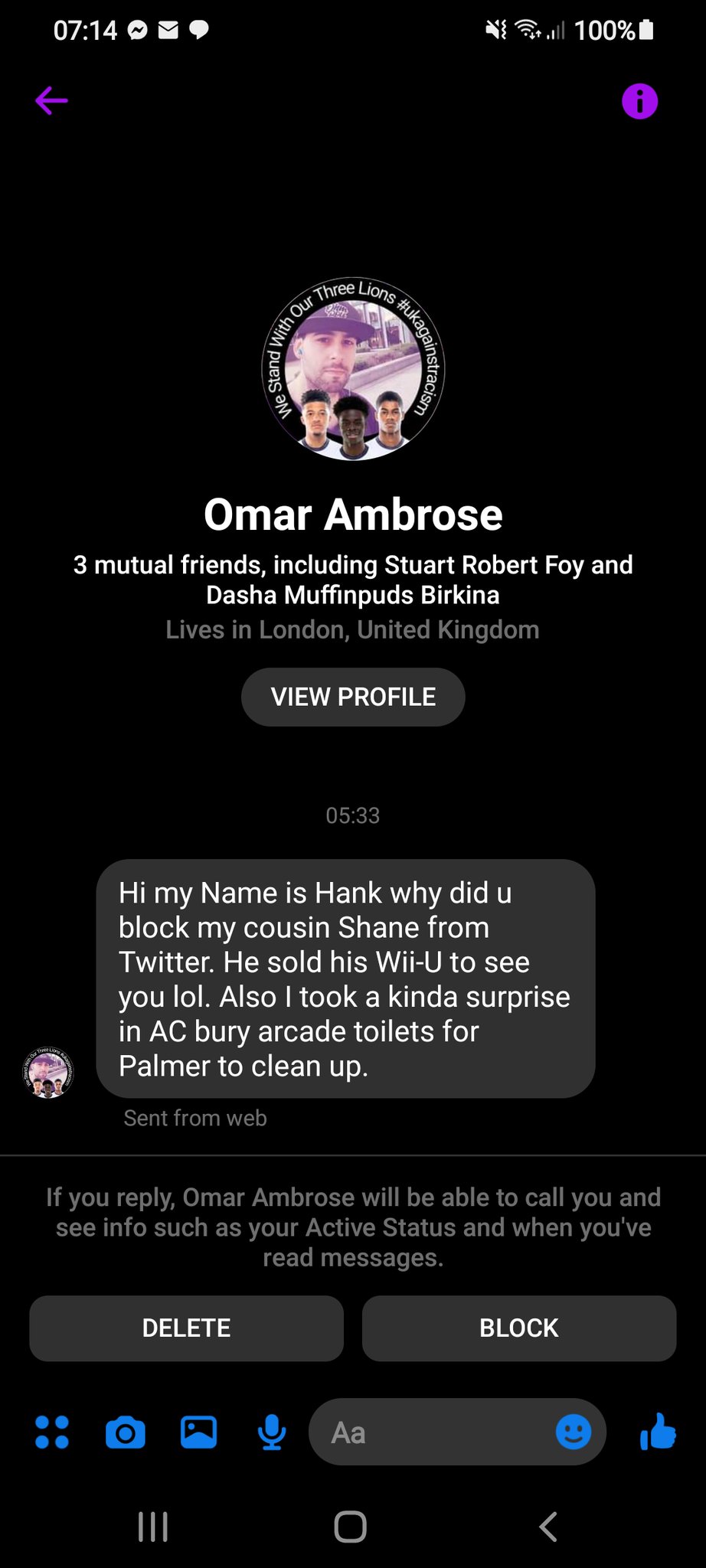The image size is (706, 1568).
Task: Open conversation info icon
Action: [639, 101]
